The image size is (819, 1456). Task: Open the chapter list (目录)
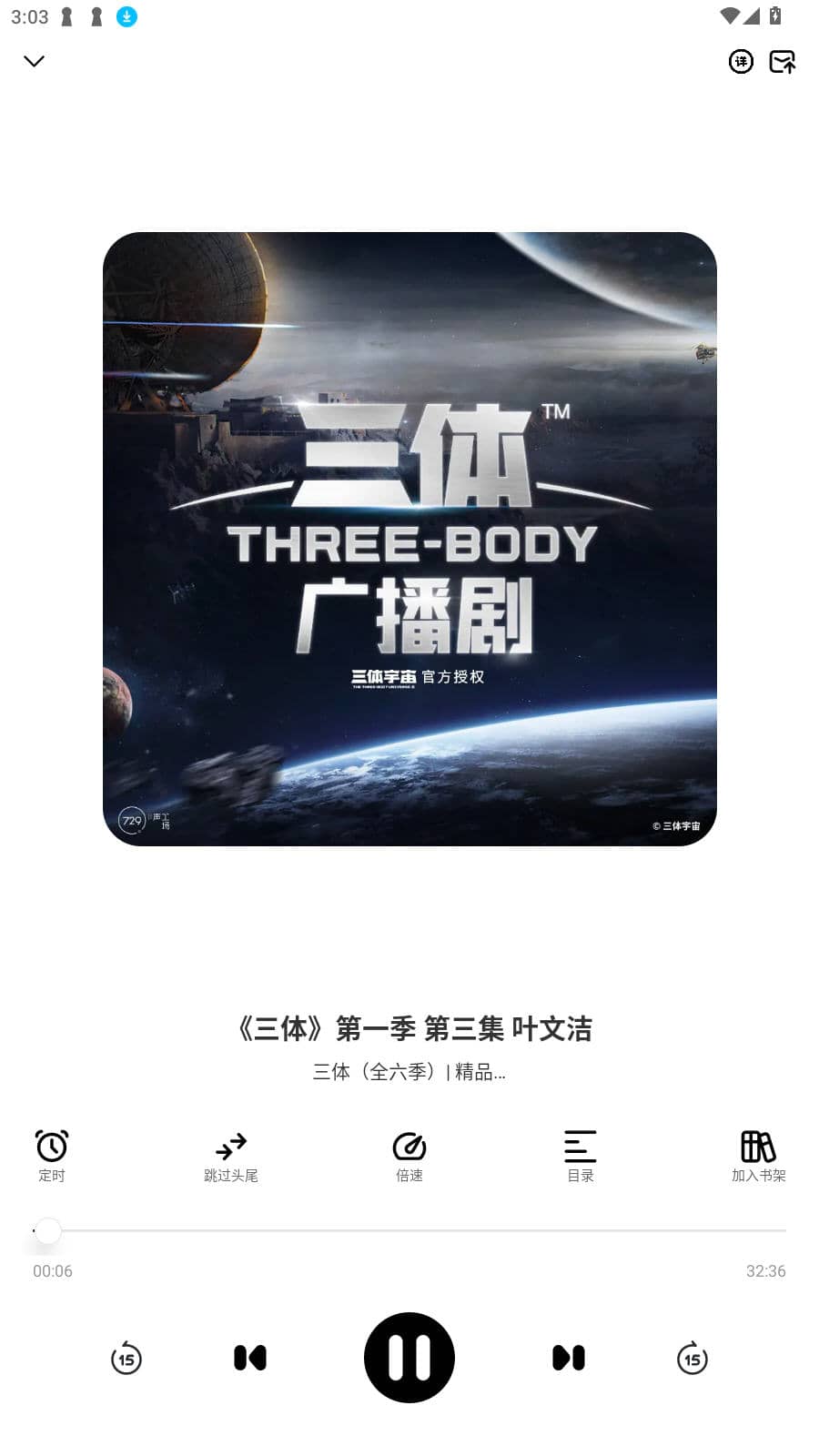(580, 1154)
